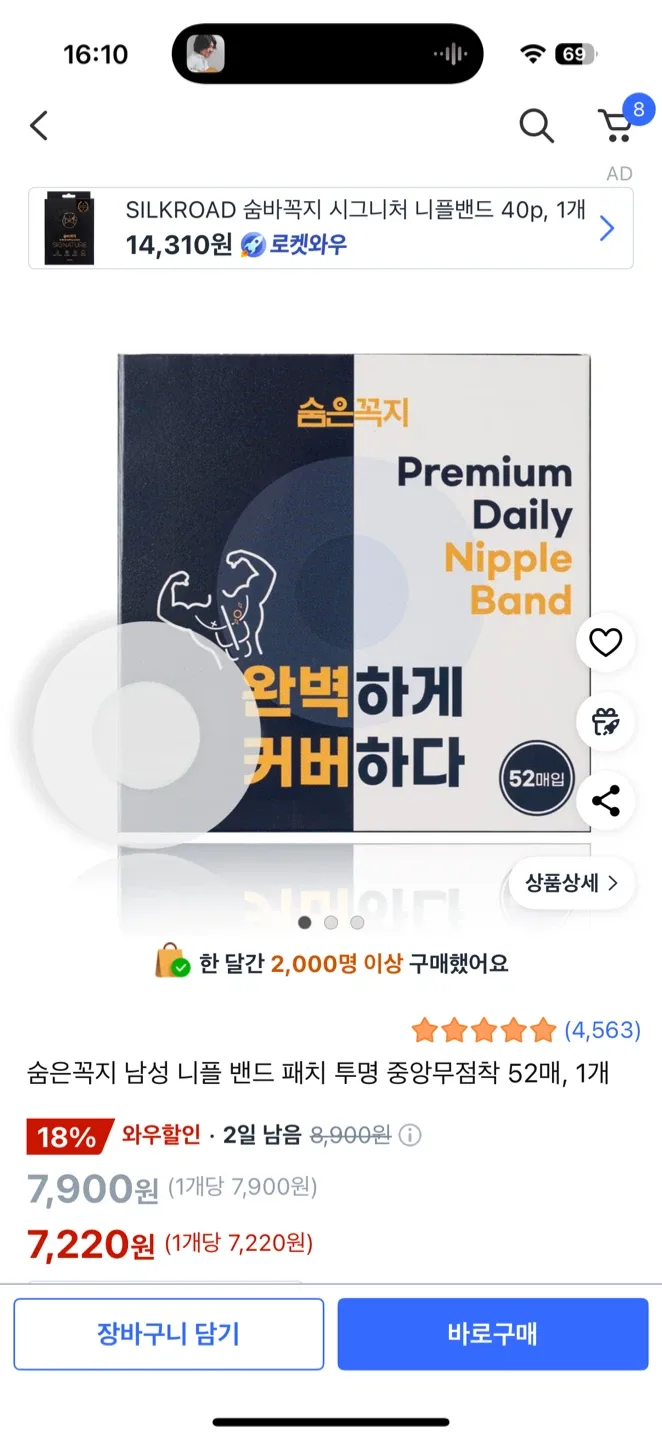Screen dimensions: 662x1440
Task: Select the second image page indicator dot
Action: [331, 922]
